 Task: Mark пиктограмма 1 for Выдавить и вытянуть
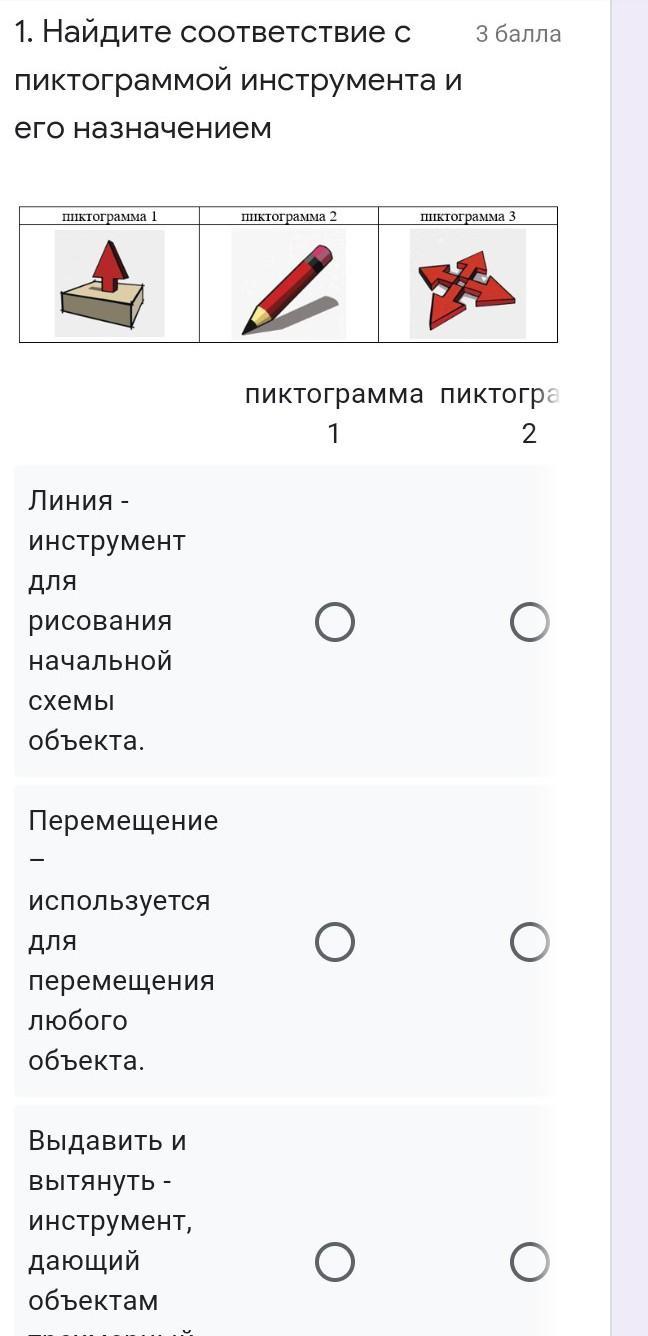click(x=334, y=1262)
